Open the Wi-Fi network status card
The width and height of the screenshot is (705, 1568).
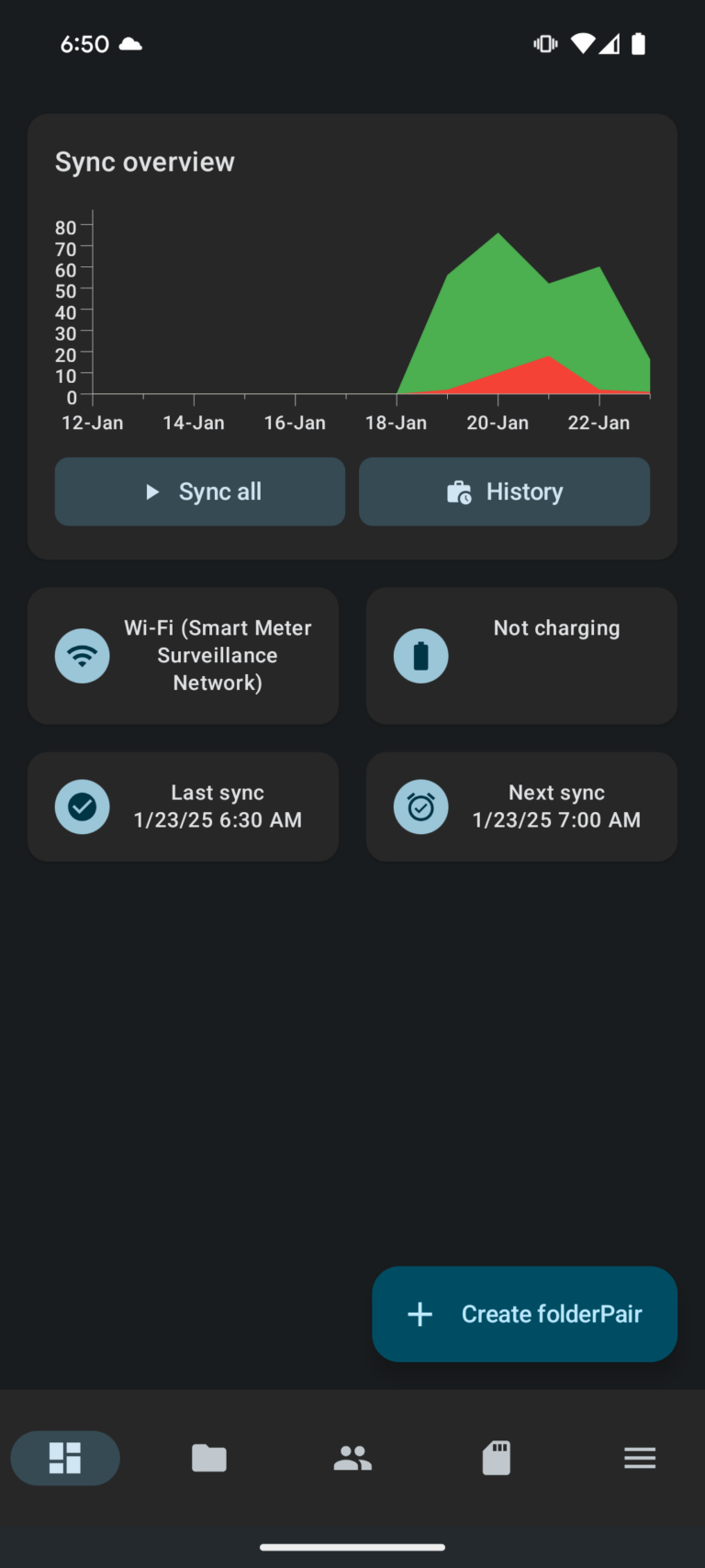(x=183, y=656)
